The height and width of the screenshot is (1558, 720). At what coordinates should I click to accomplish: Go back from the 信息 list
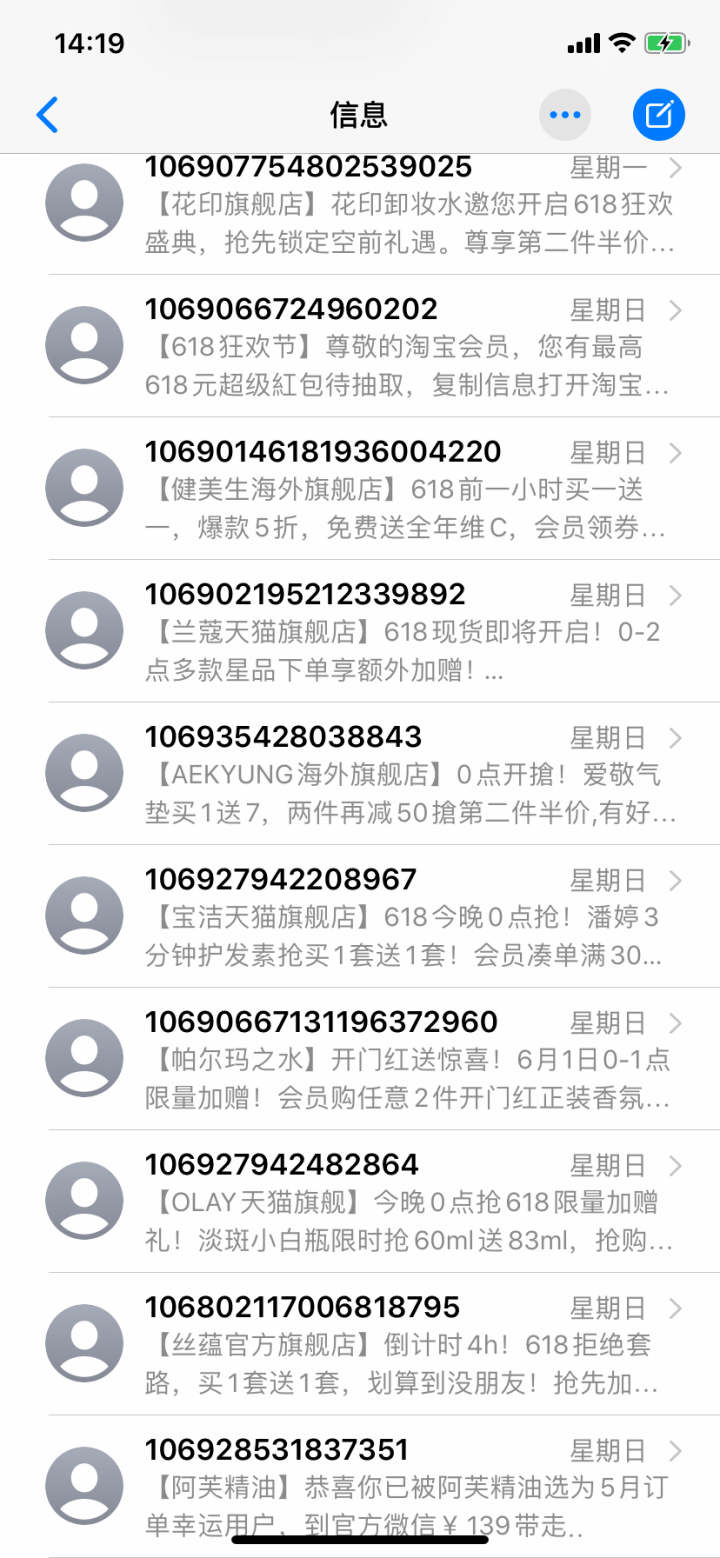point(47,115)
